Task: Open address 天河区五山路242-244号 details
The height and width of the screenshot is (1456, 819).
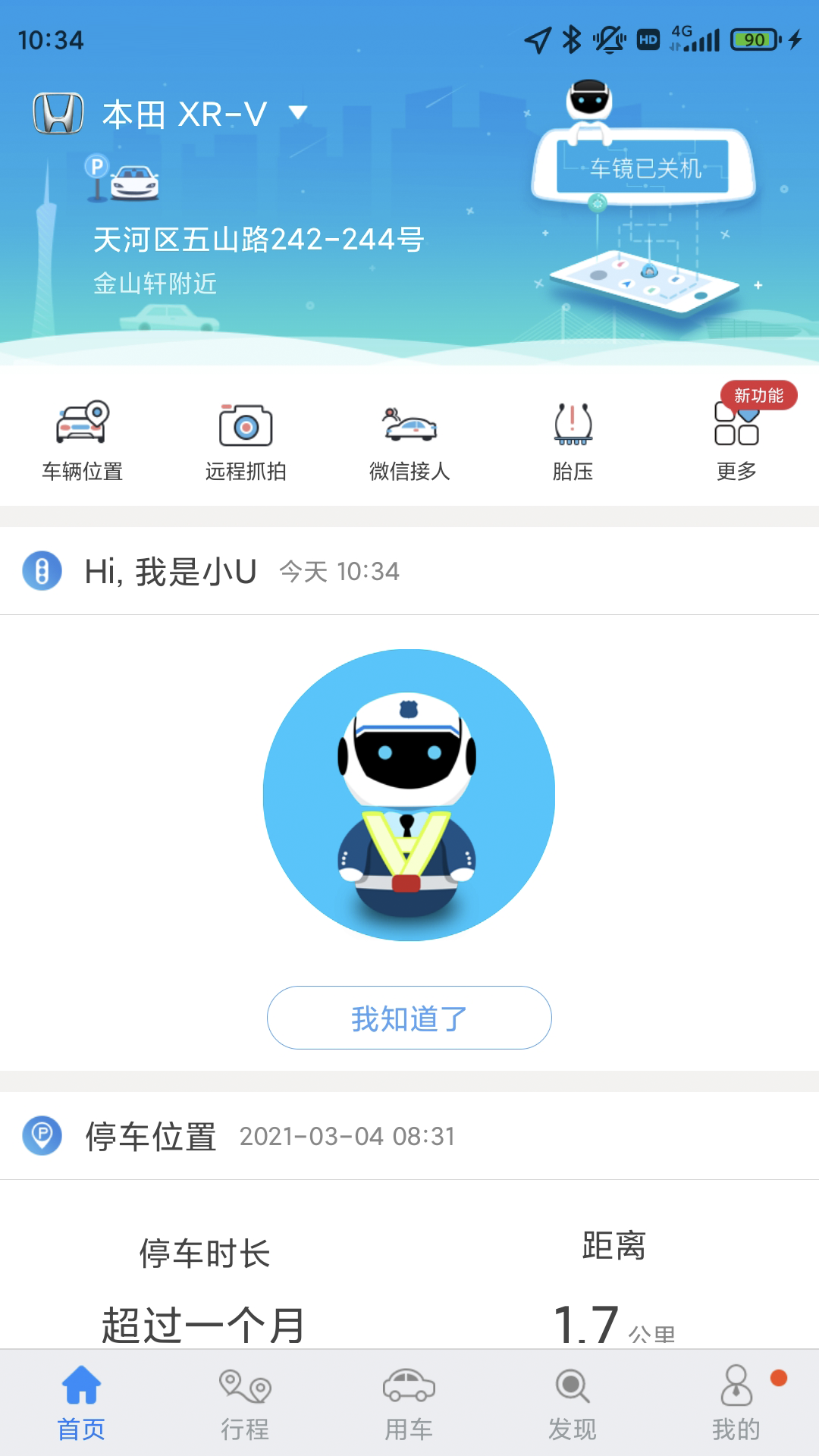Action: (258, 239)
